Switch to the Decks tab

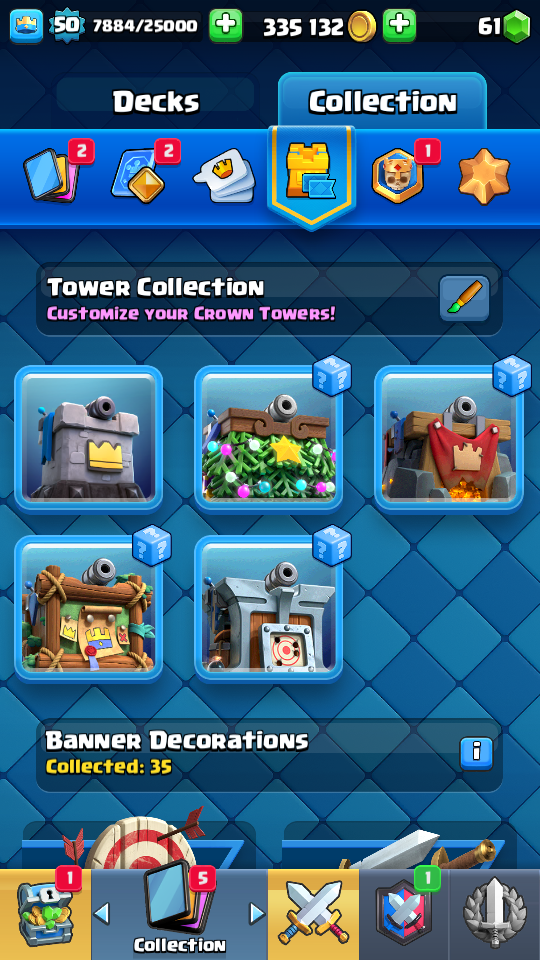pos(156,101)
